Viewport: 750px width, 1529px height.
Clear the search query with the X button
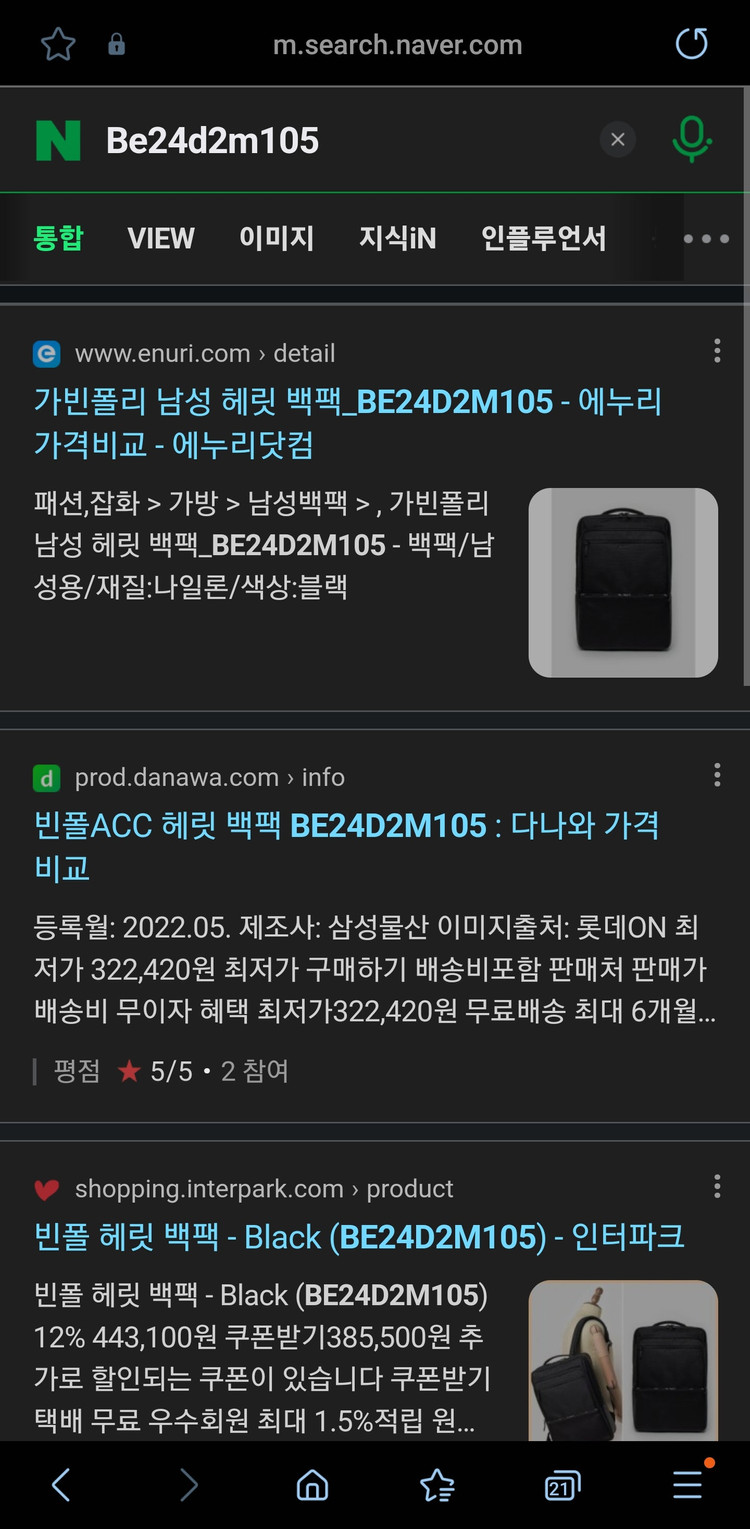click(617, 139)
